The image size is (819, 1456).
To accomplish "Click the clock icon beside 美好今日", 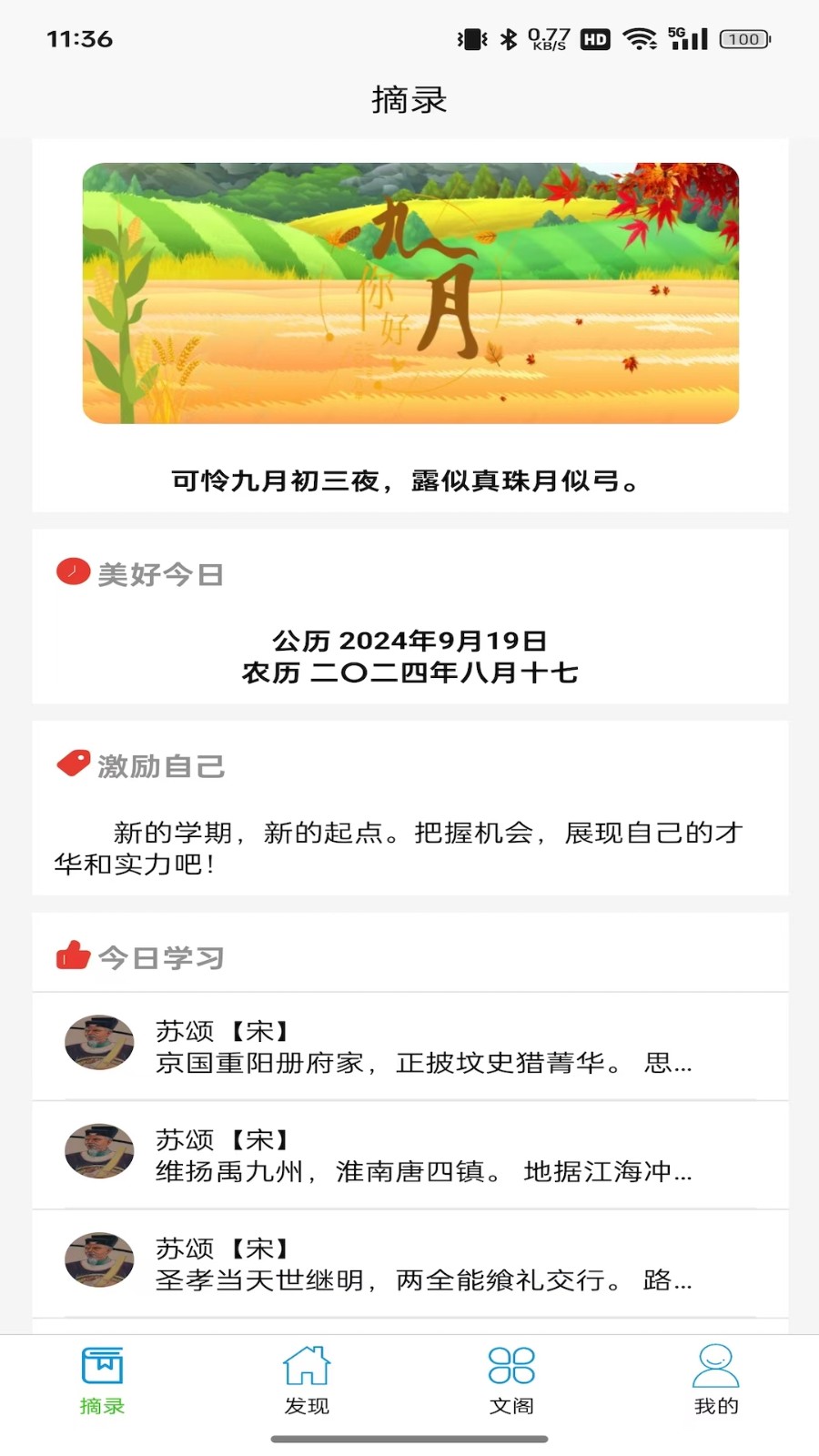I will (x=73, y=571).
